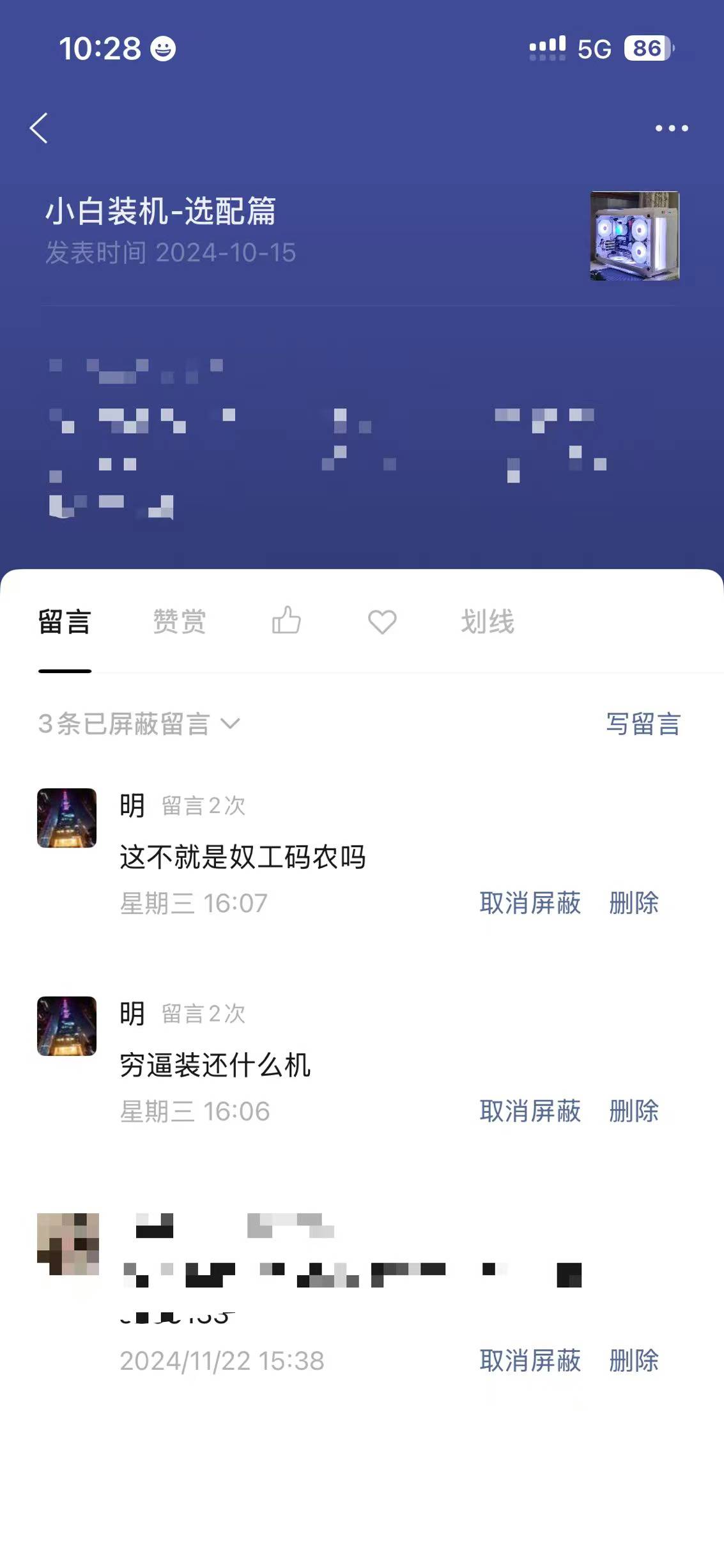
Task: Select the 留言 tab
Action: [x=65, y=622]
